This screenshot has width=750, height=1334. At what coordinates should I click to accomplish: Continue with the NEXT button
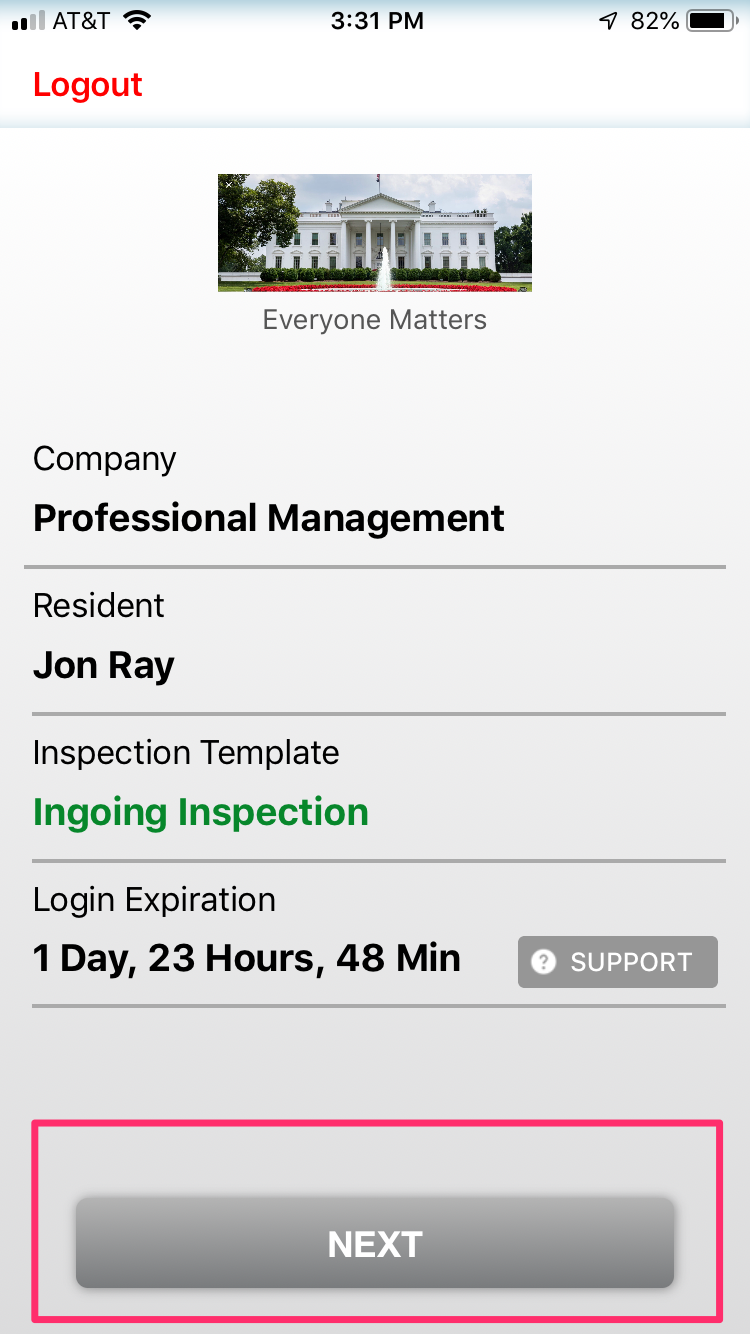click(375, 1243)
